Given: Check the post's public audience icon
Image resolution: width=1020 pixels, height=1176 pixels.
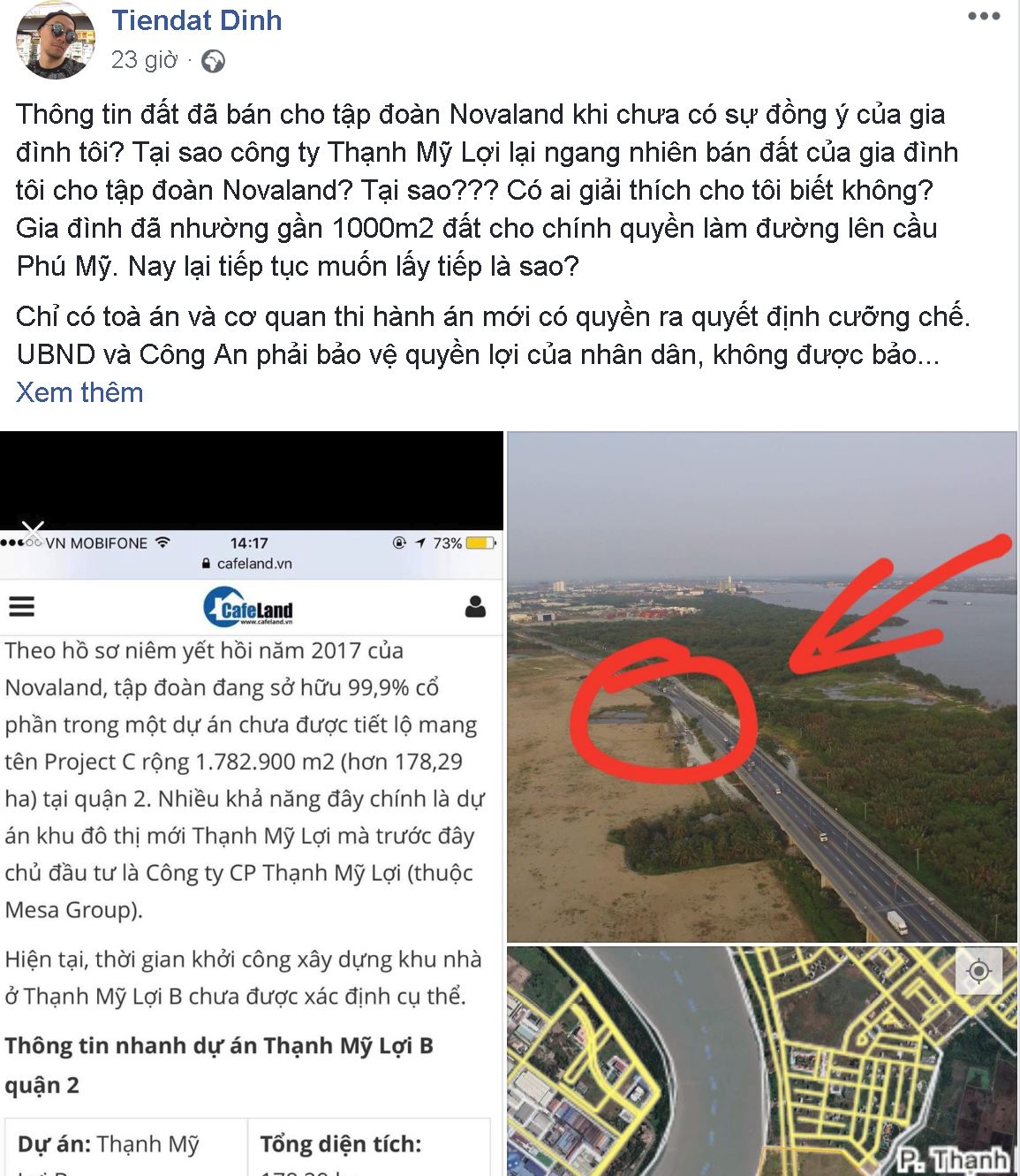Looking at the screenshot, I should pyautogui.click(x=213, y=61).
